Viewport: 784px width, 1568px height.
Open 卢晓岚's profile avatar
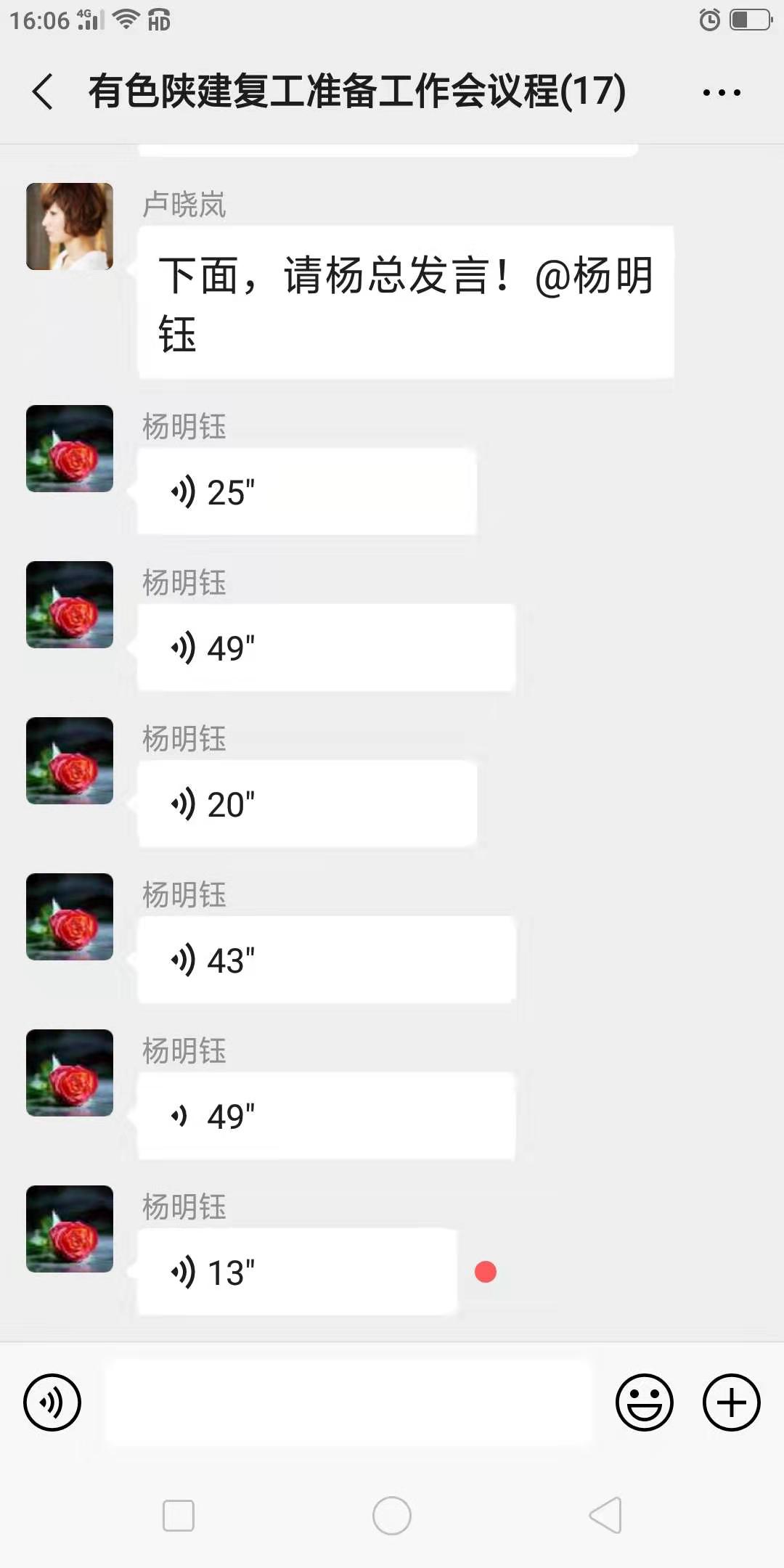coord(70,226)
